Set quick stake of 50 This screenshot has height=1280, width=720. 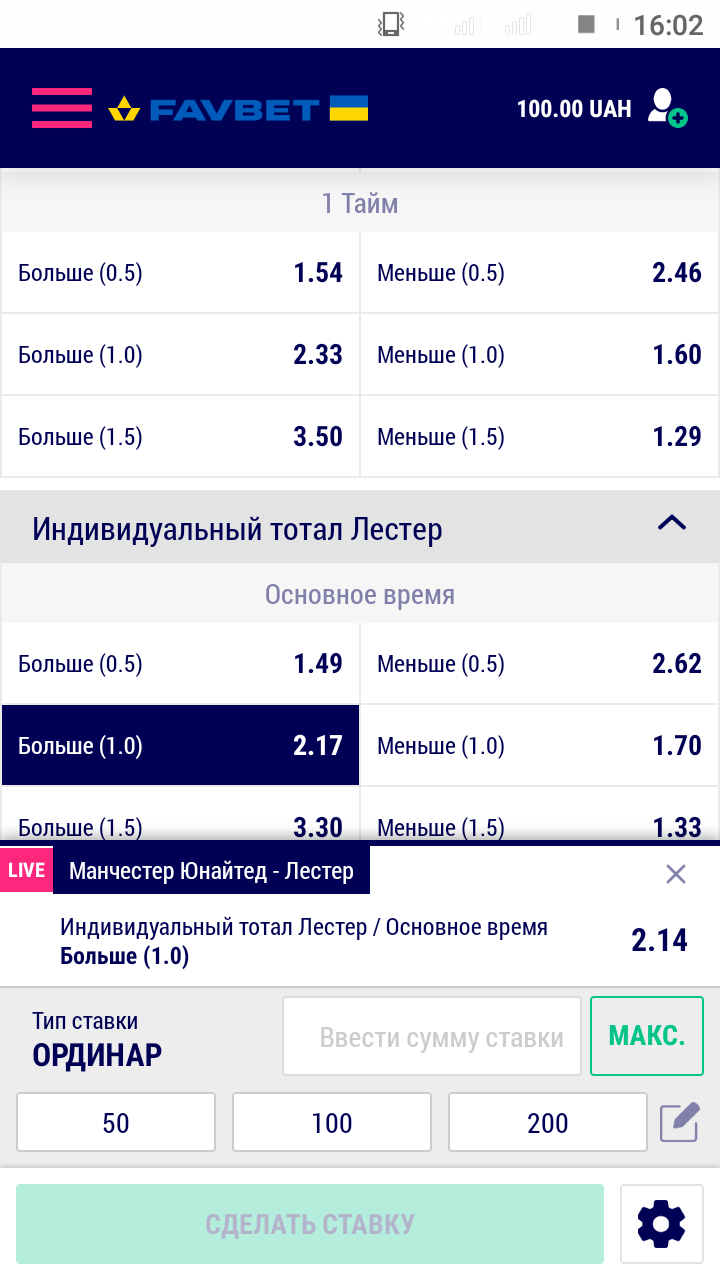pyautogui.click(x=116, y=1123)
